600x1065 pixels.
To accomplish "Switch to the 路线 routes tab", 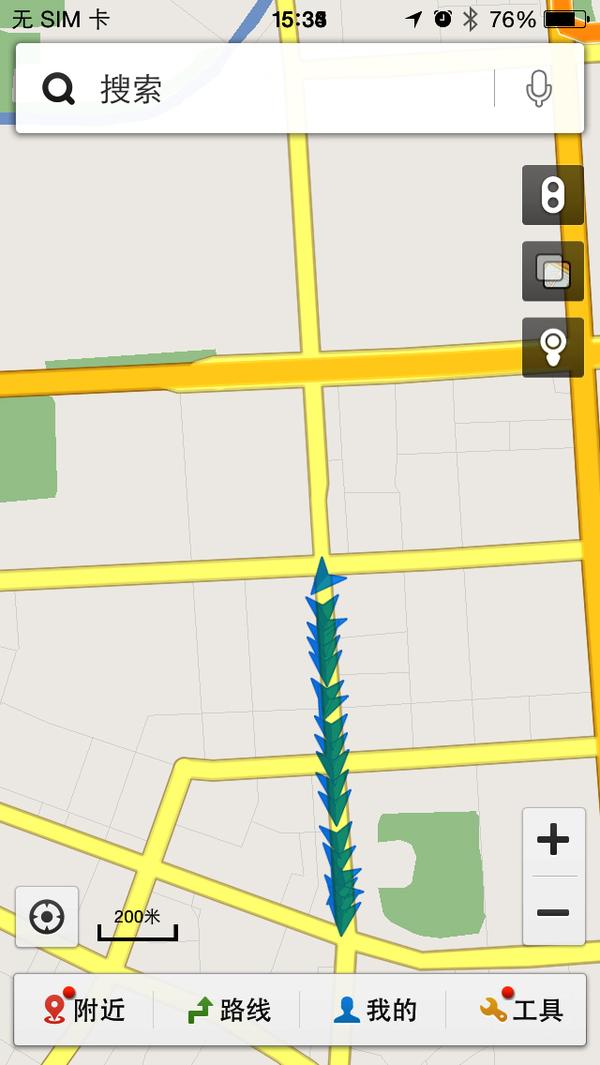I will pyautogui.click(x=227, y=1009).
